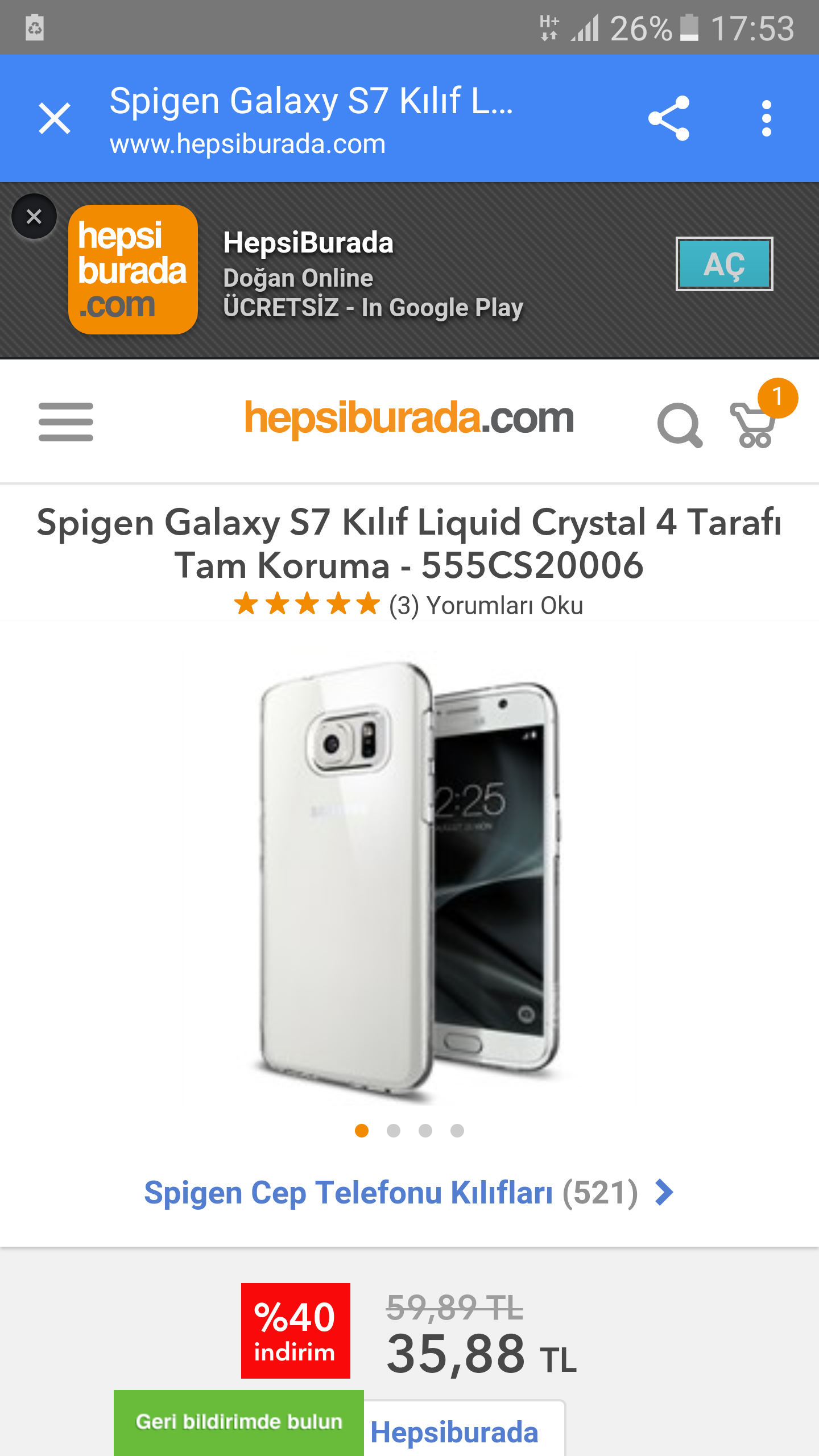This screenshot has height=1456, width=819.
Task: Dismiss the HepsiBurada app banner
Action: [34, 217]
